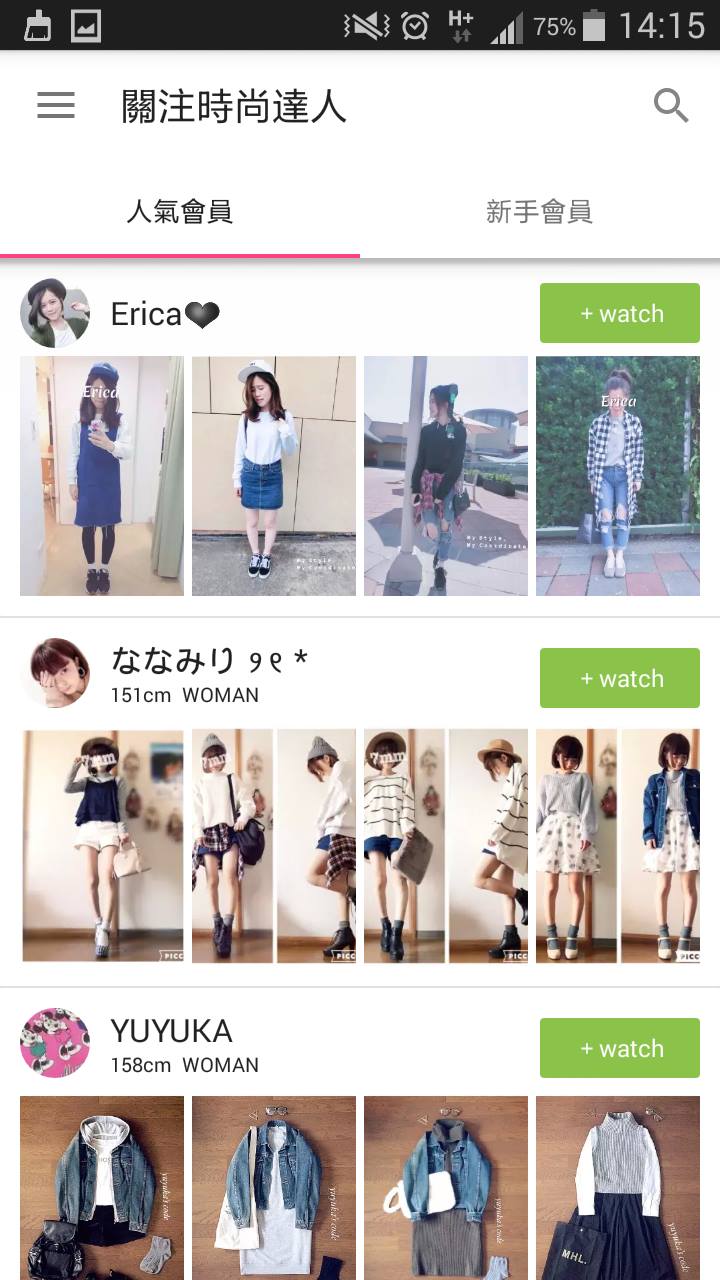The image size is (720, 1280).
Task: Open the search magnifier icon
Action: 671,105
